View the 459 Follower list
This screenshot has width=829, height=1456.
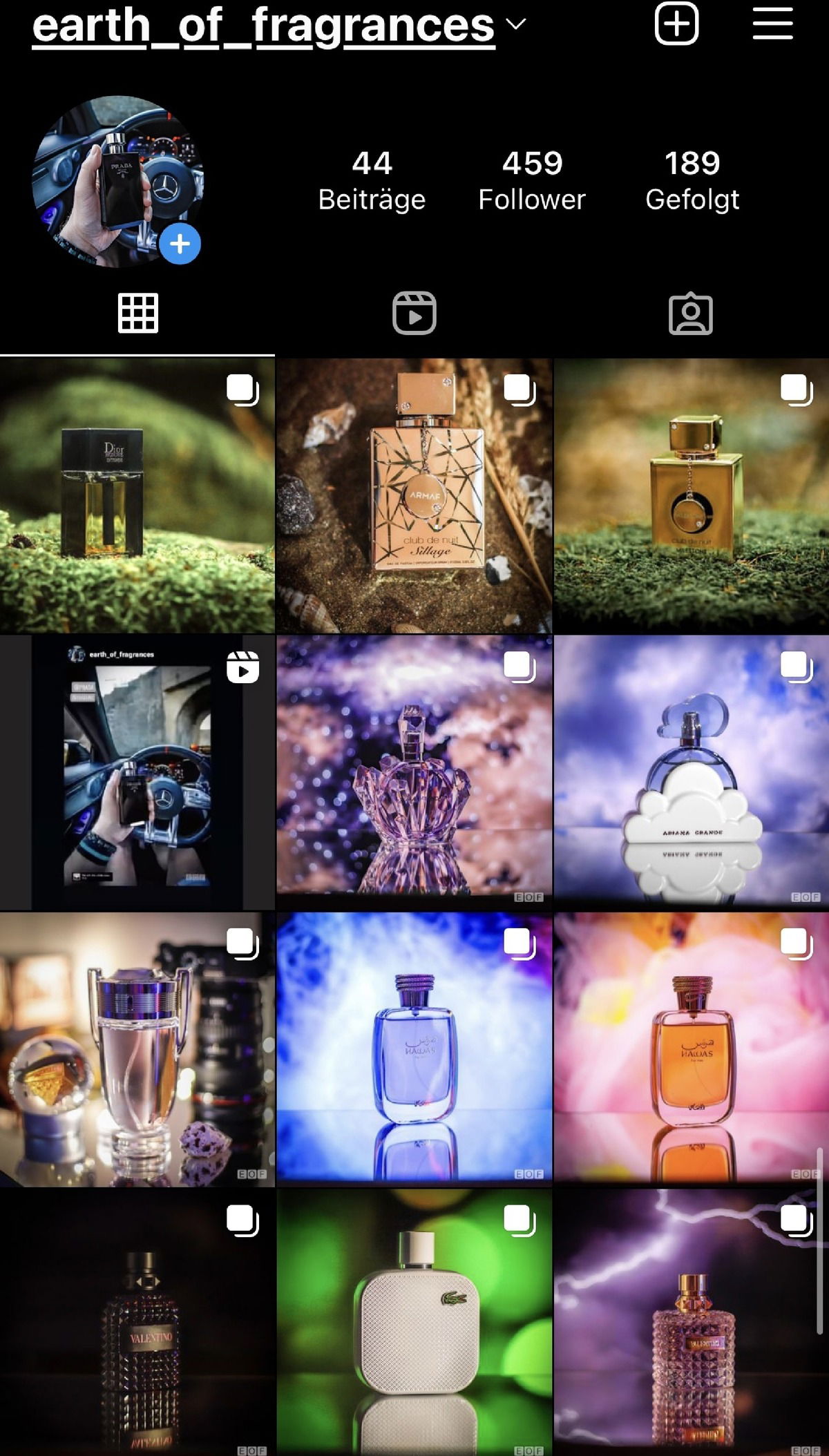pos(531,180)
